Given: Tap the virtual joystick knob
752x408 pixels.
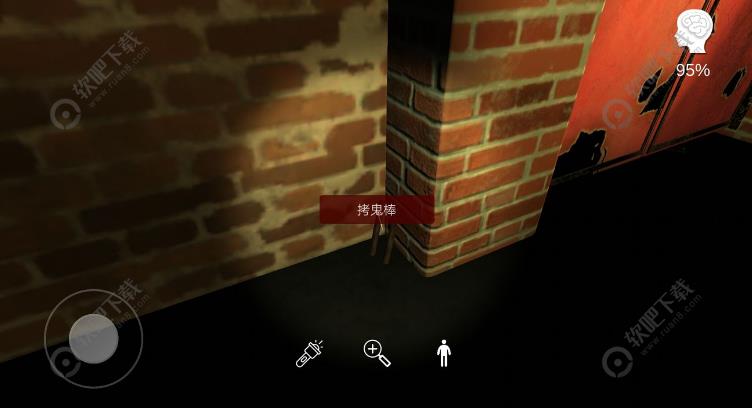Looking at the screenshot, I should pyautogui.click(x=94, y=339).
